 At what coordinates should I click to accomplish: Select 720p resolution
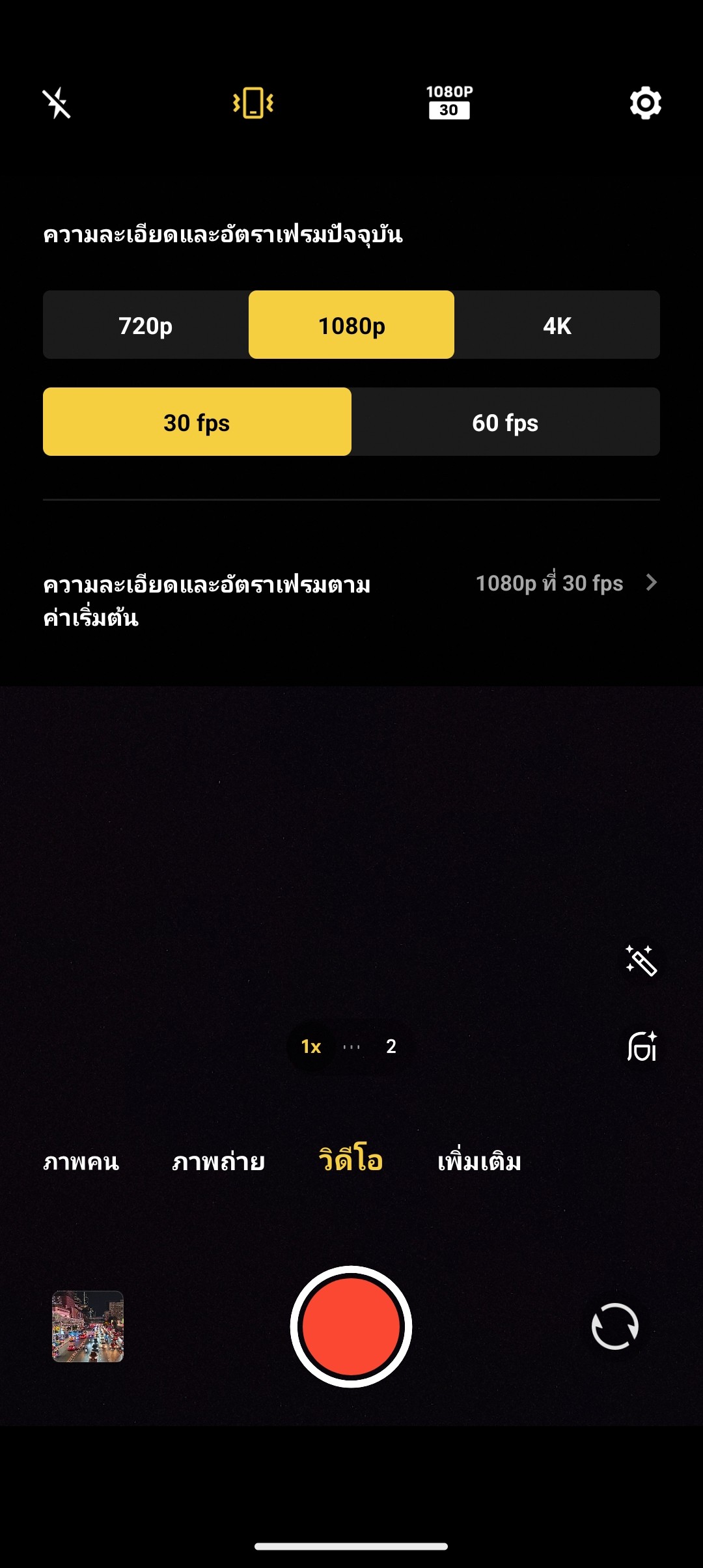[146, 325]
